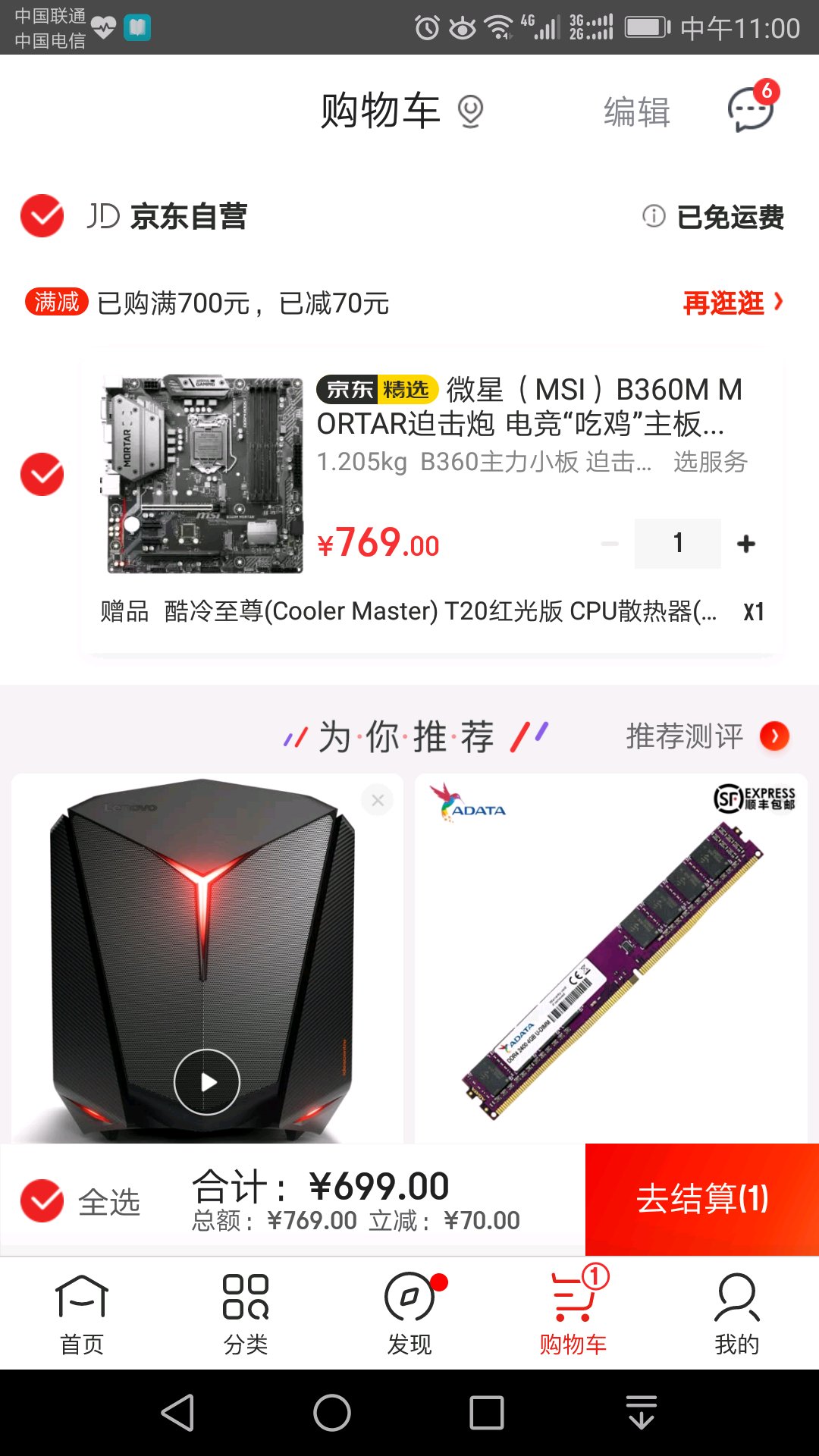The width and height of the screenshot is (819, 1456).
Task: Deselect the MSI B360M motherboard checkbox
Action: (42, 475)
